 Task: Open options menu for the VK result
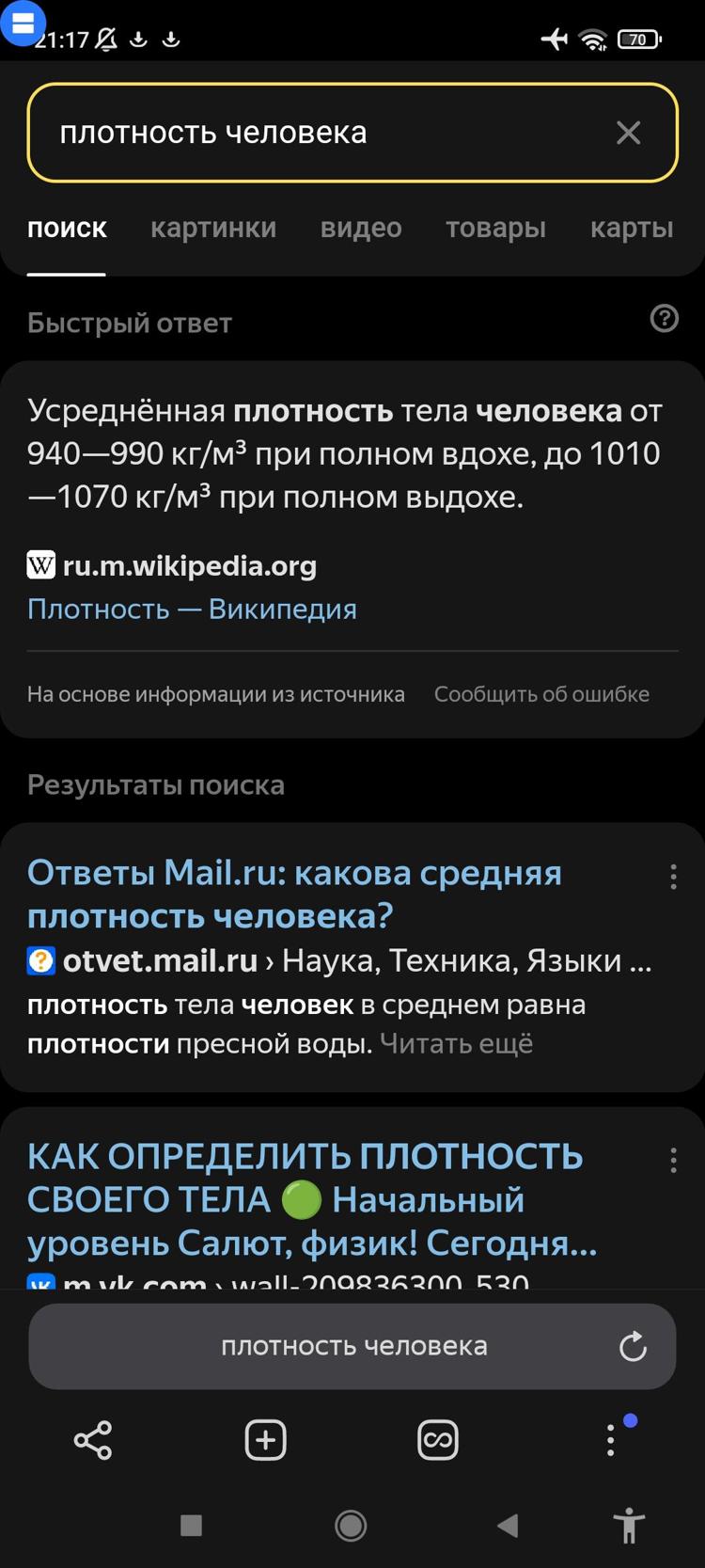click(673, 1160)
